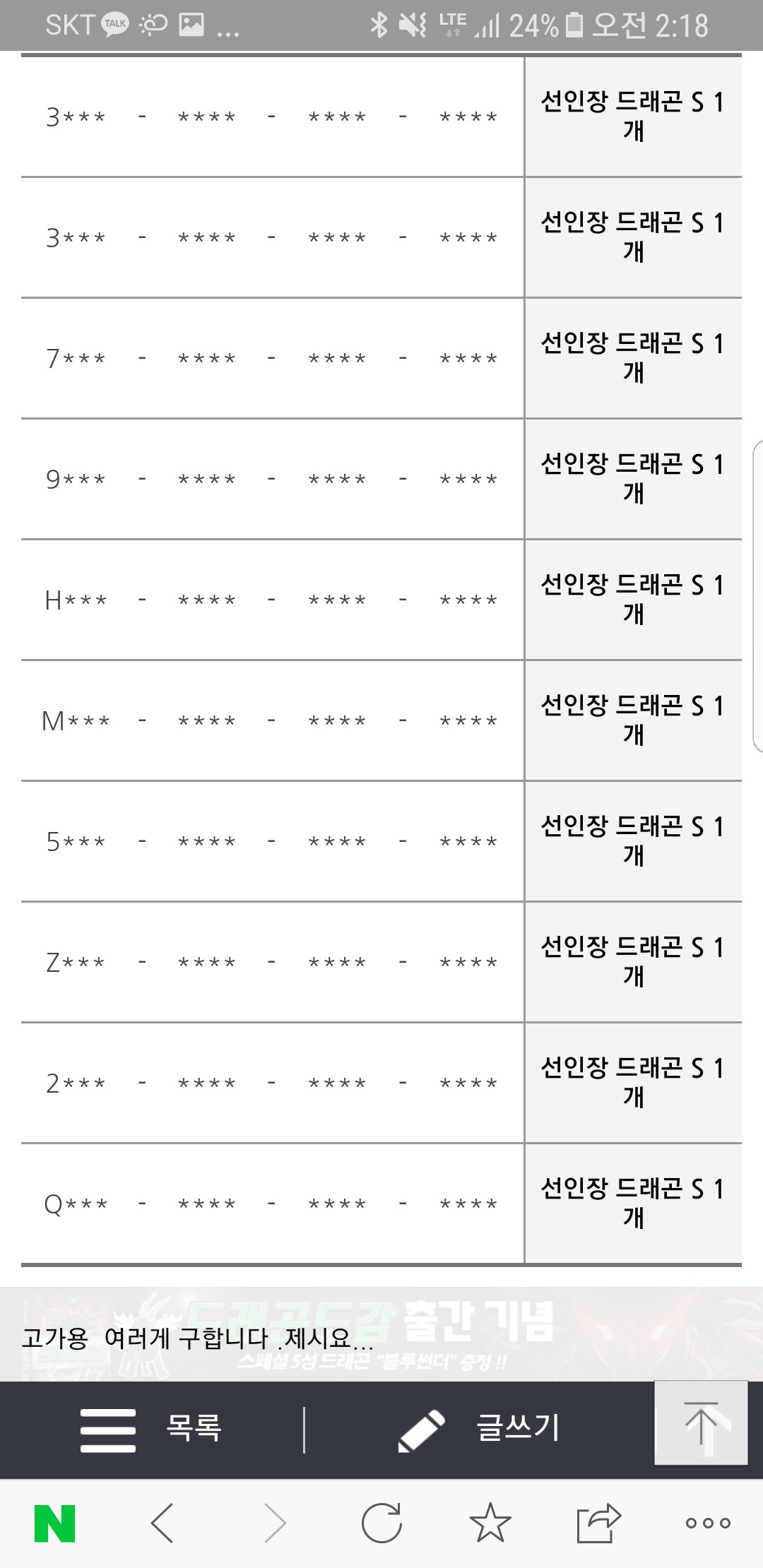Navigate back in the browser

click(162, 1524)
